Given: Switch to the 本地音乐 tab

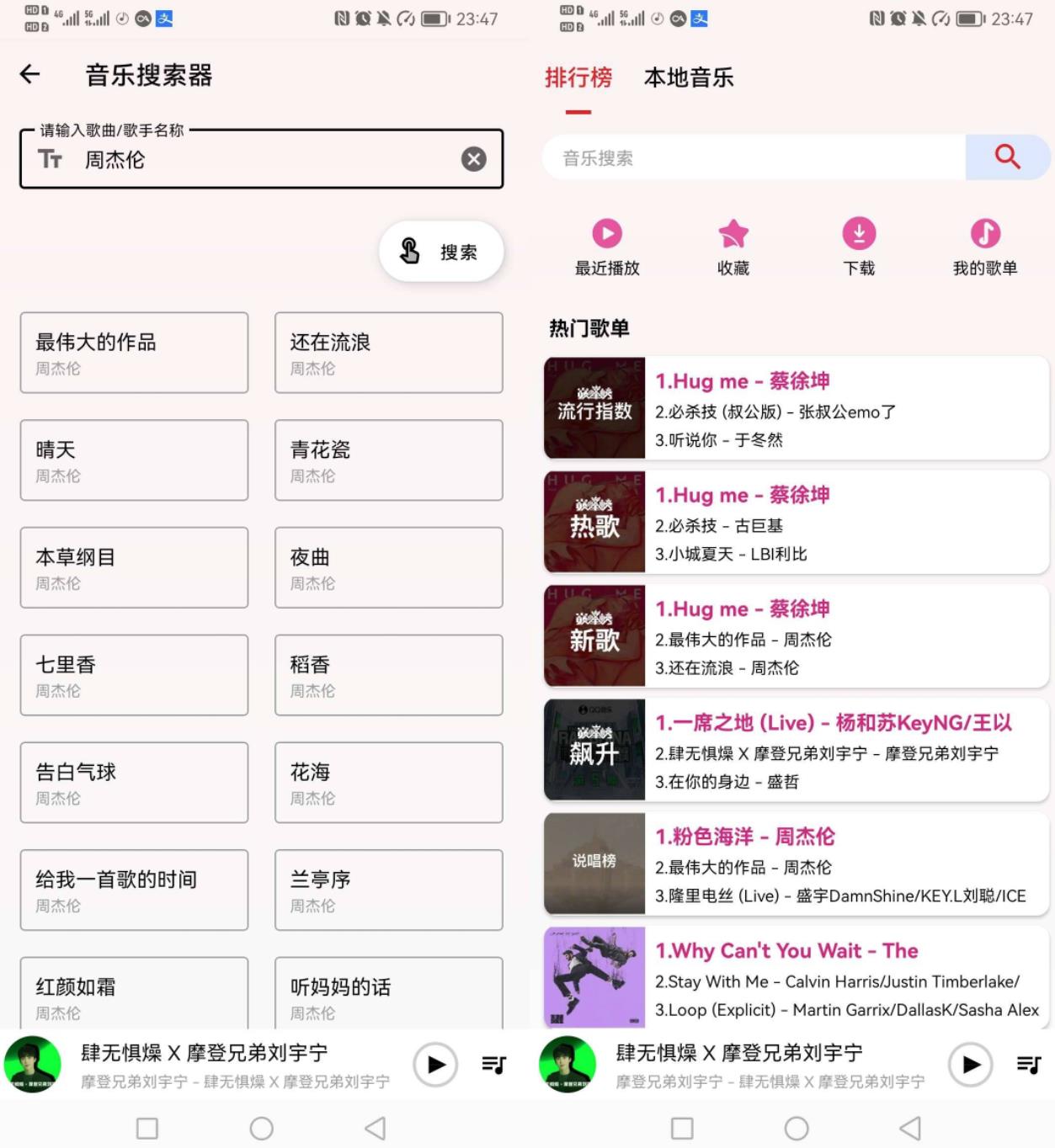Looking at the screenshot, I should click(688, 78).
